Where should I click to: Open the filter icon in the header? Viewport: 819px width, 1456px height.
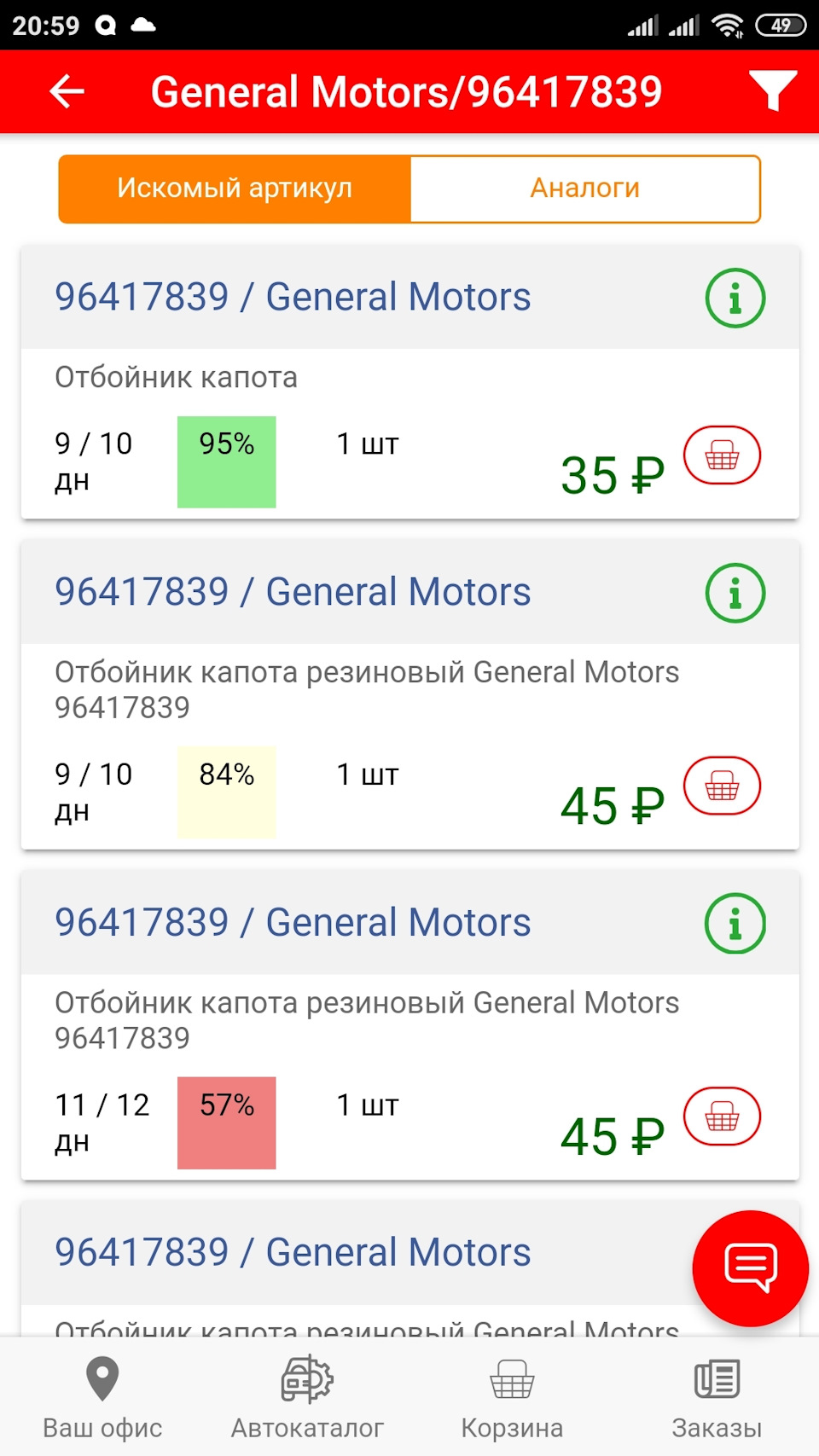pyautogui.click(x=773, y=91)
